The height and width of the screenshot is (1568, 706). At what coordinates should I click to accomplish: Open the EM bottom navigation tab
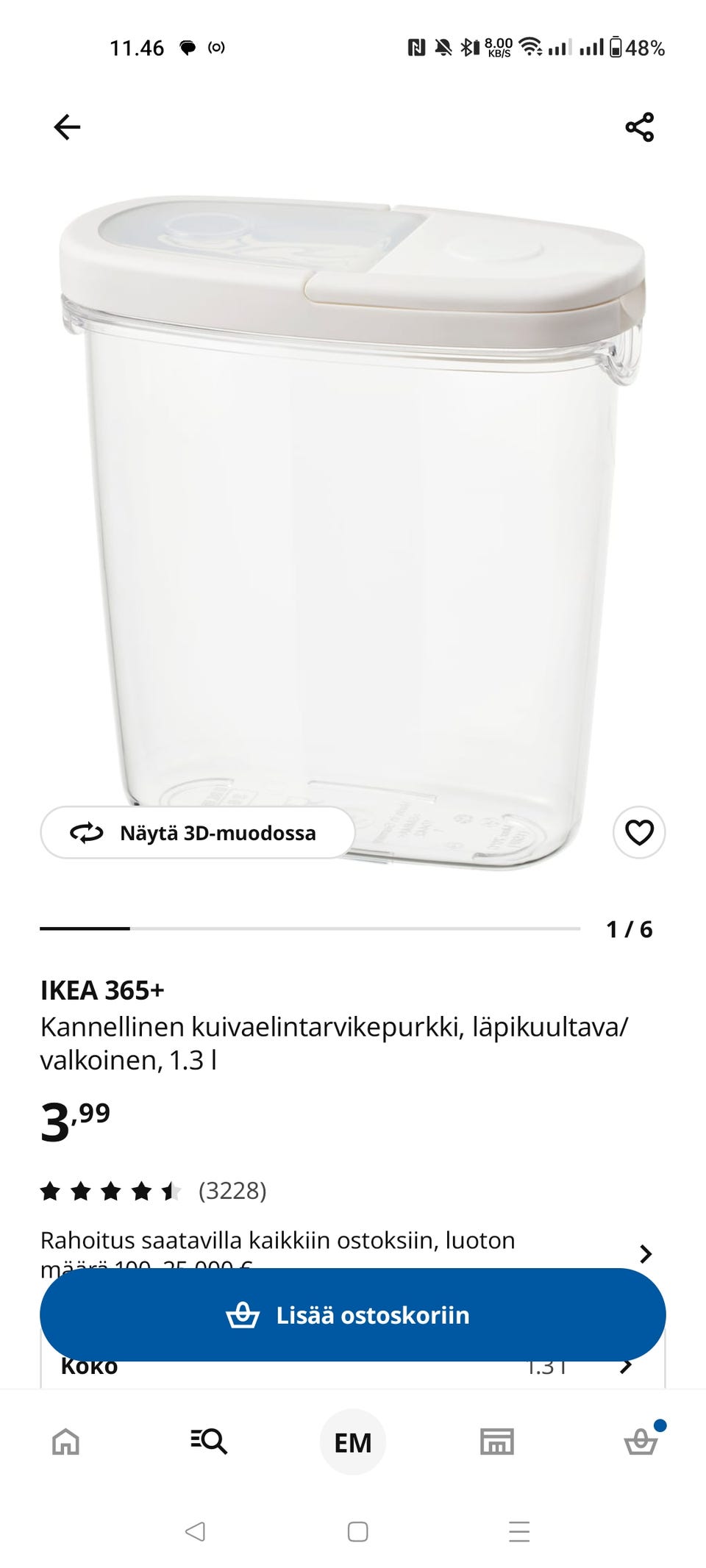pyautogui.click(x=353, y=1442)
